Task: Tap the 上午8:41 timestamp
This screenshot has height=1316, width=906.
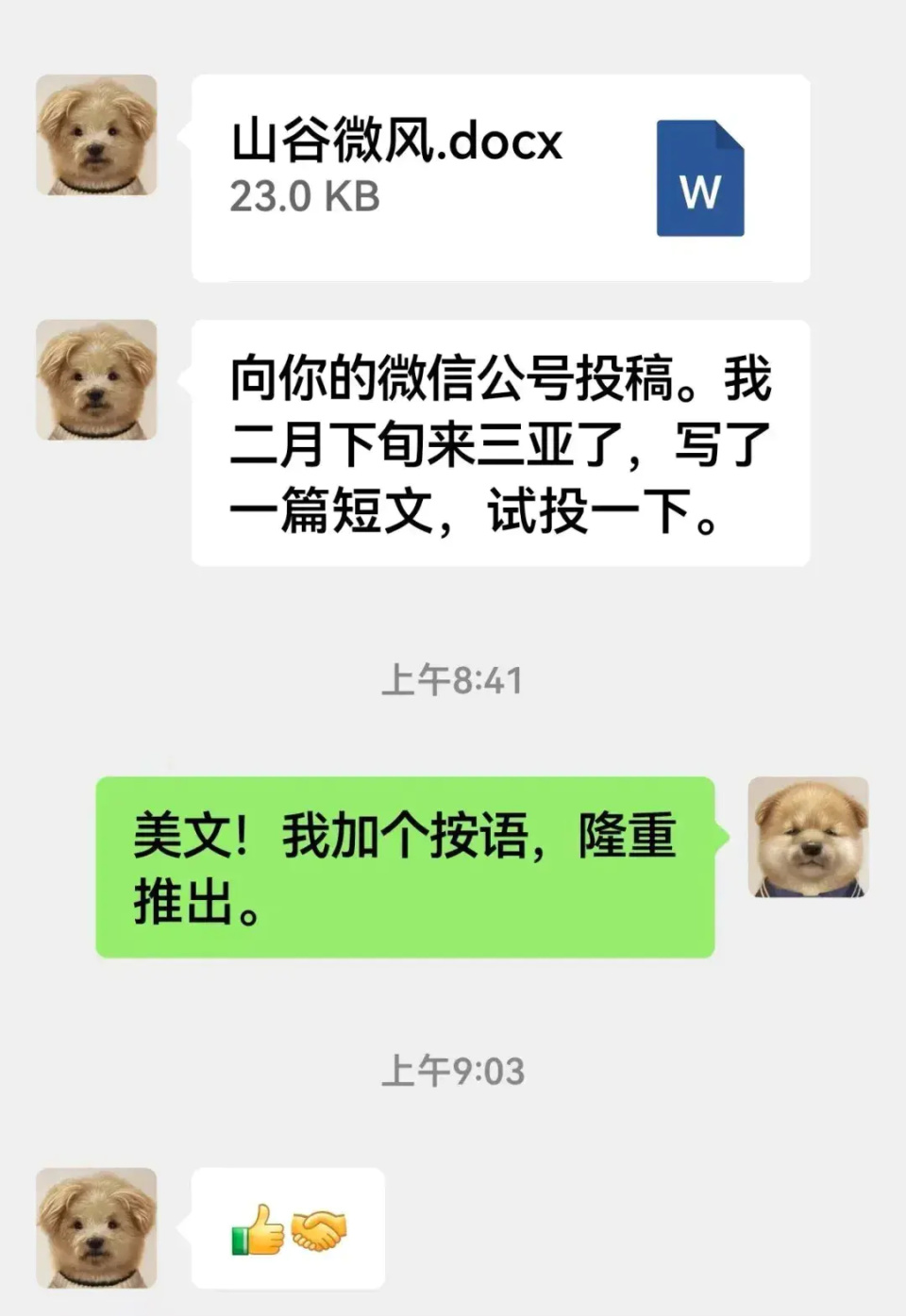Action: point(453,675)
